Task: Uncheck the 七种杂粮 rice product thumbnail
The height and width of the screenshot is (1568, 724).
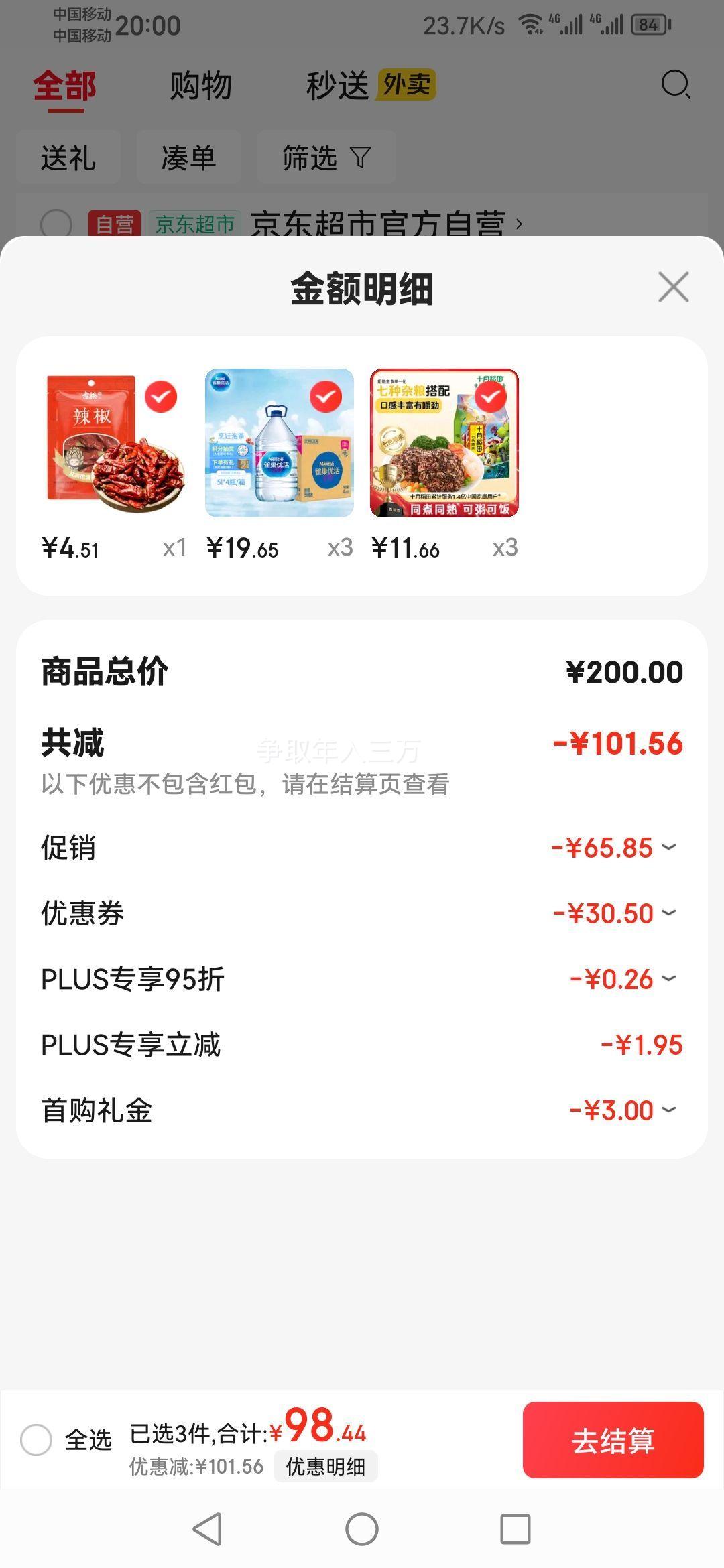Action: tap(491, 397)
